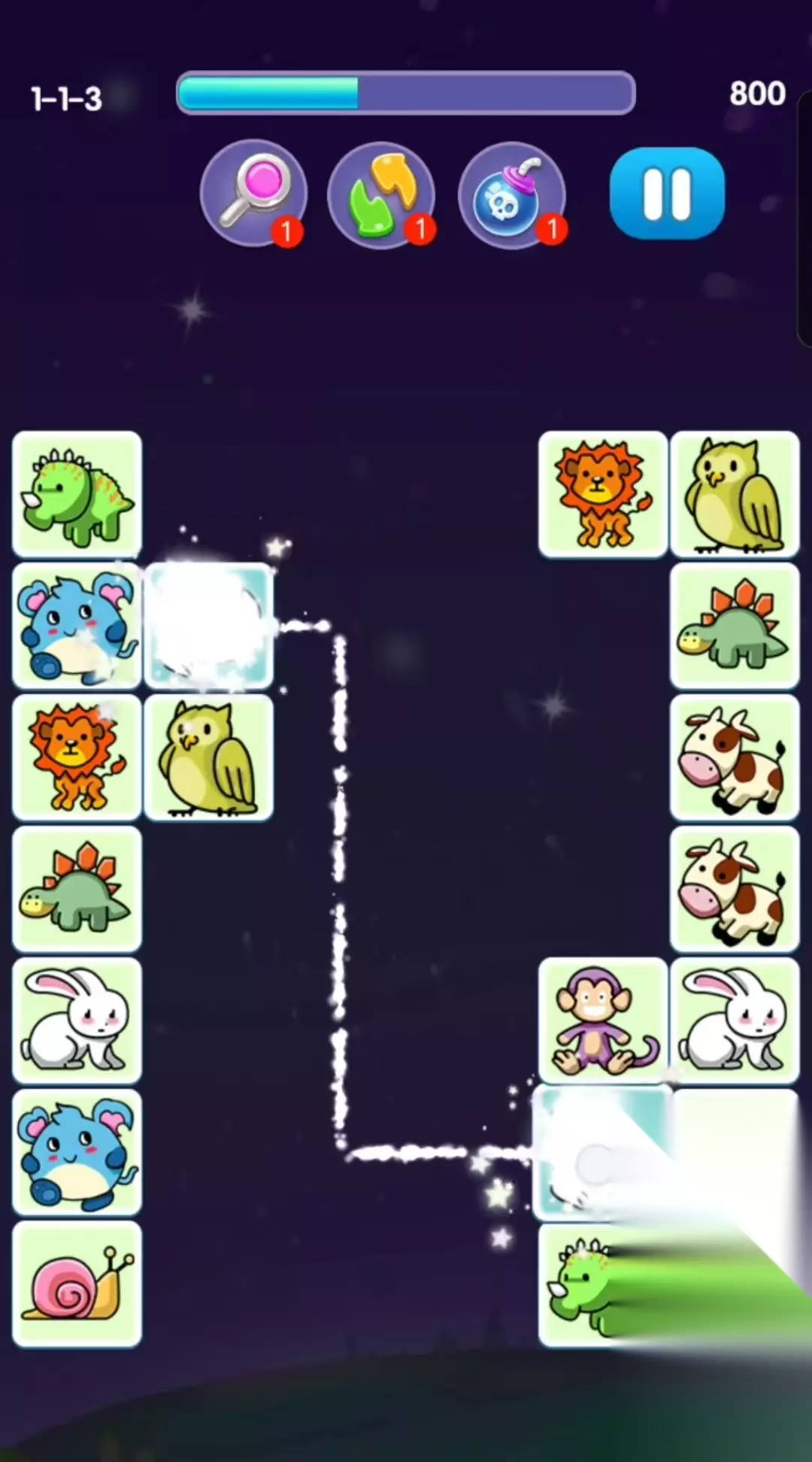Image resolution: width=812 pixels, height=1462 pixels.
Task: Select the snail tile
Action: click(x=77, y=1284)
